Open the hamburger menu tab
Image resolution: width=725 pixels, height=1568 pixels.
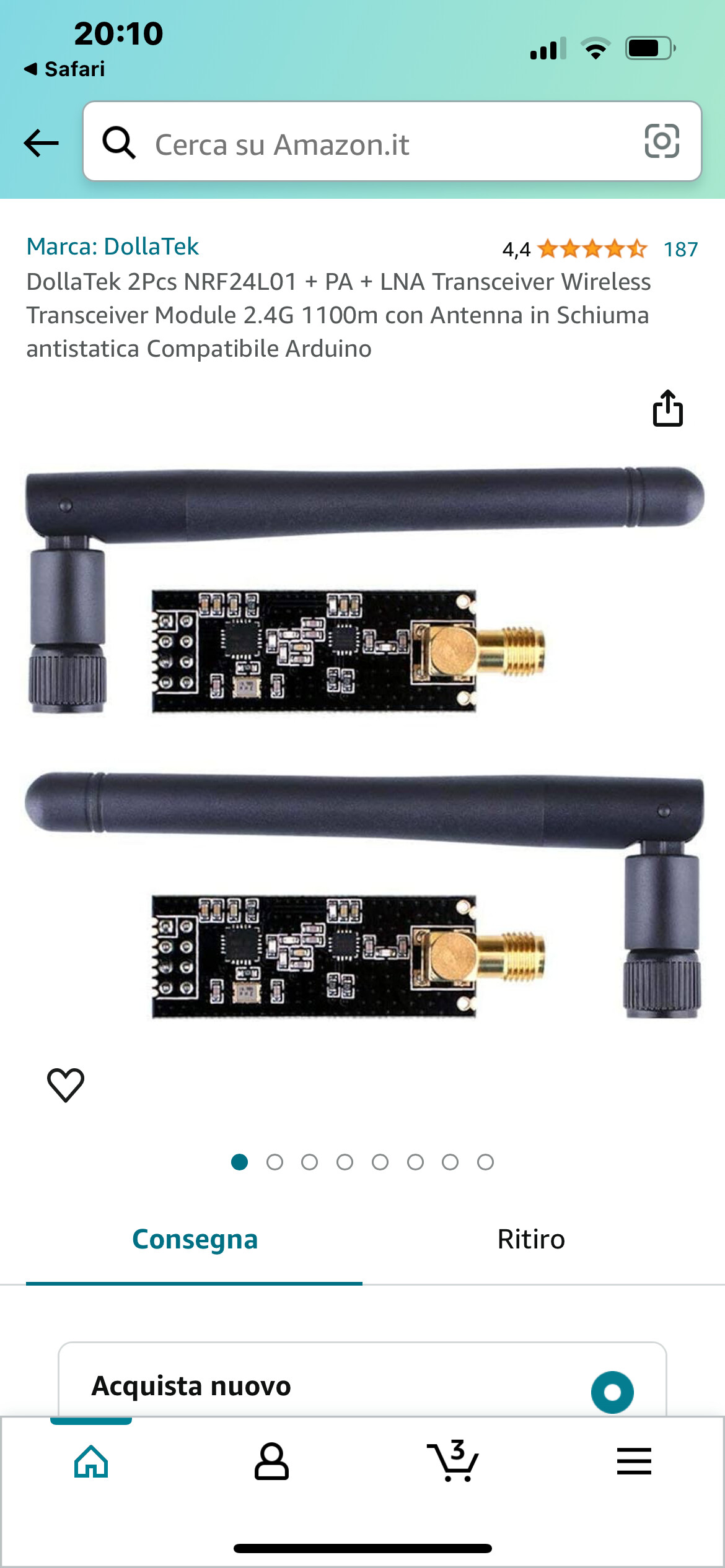[x=634, y=1462]
